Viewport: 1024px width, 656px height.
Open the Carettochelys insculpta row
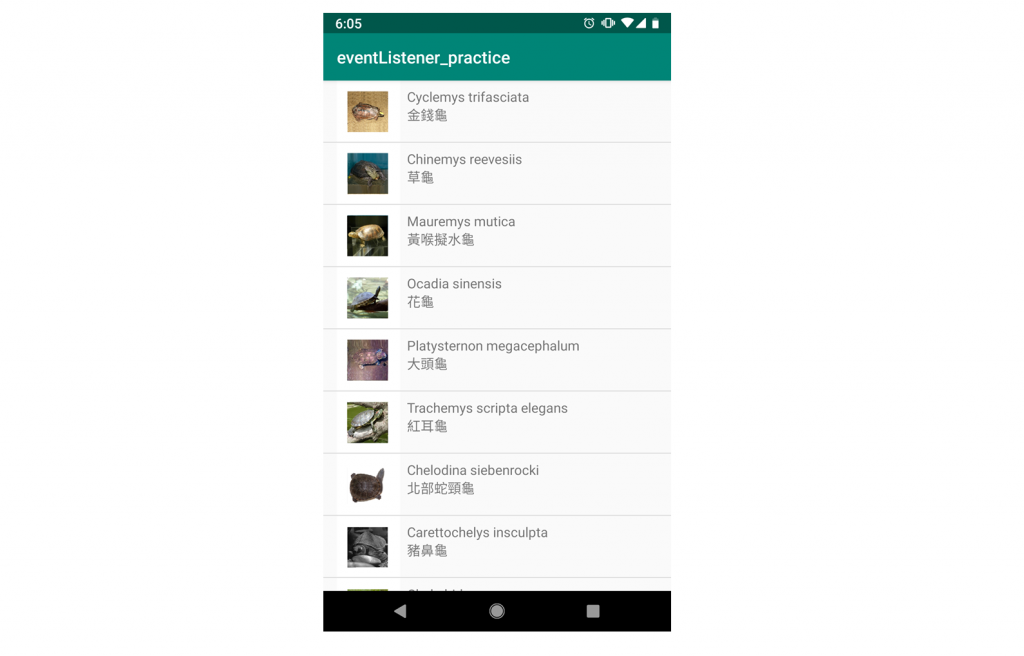496,546
